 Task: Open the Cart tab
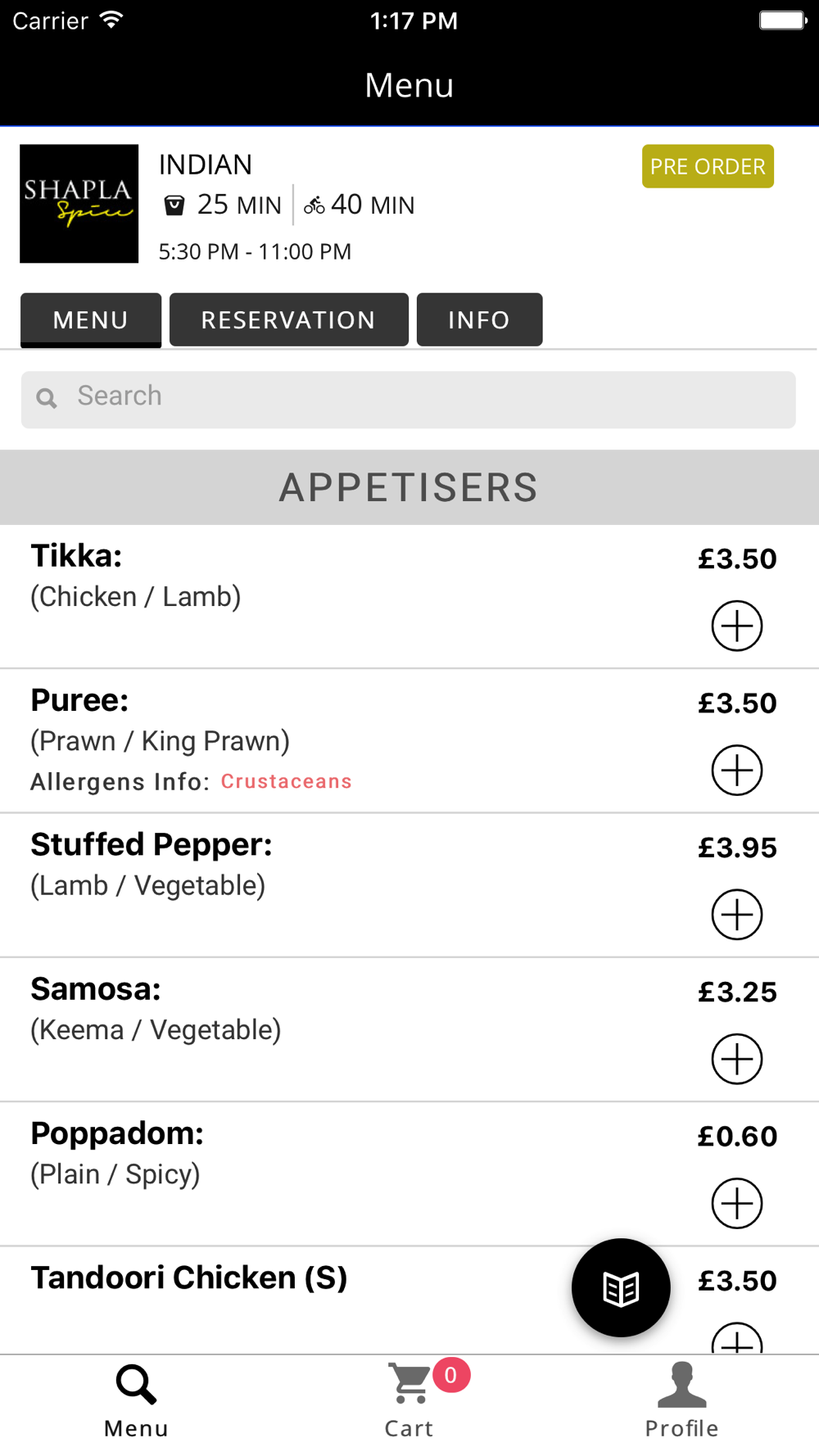click(x=409, y=1402)
